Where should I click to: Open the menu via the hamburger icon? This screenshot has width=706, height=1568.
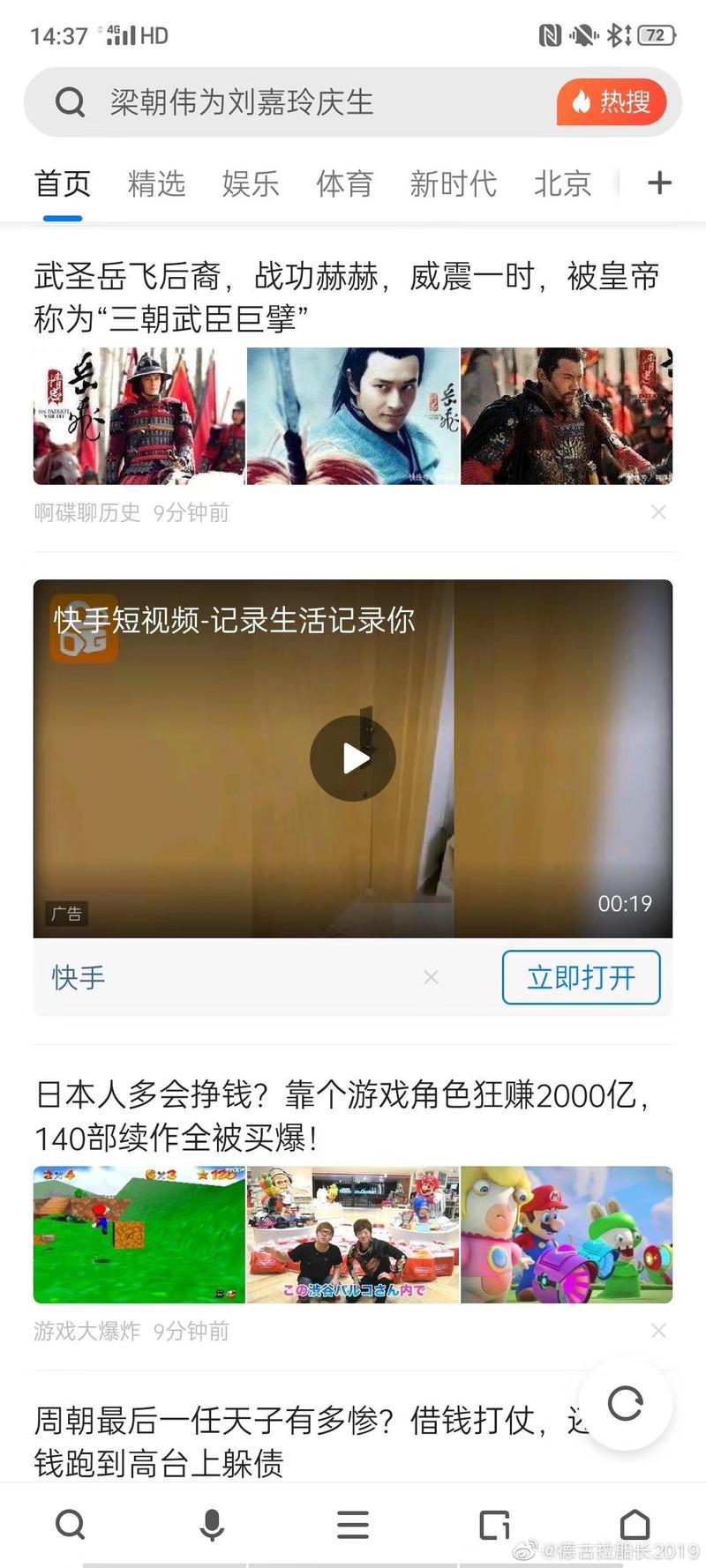coord(353,1525)
